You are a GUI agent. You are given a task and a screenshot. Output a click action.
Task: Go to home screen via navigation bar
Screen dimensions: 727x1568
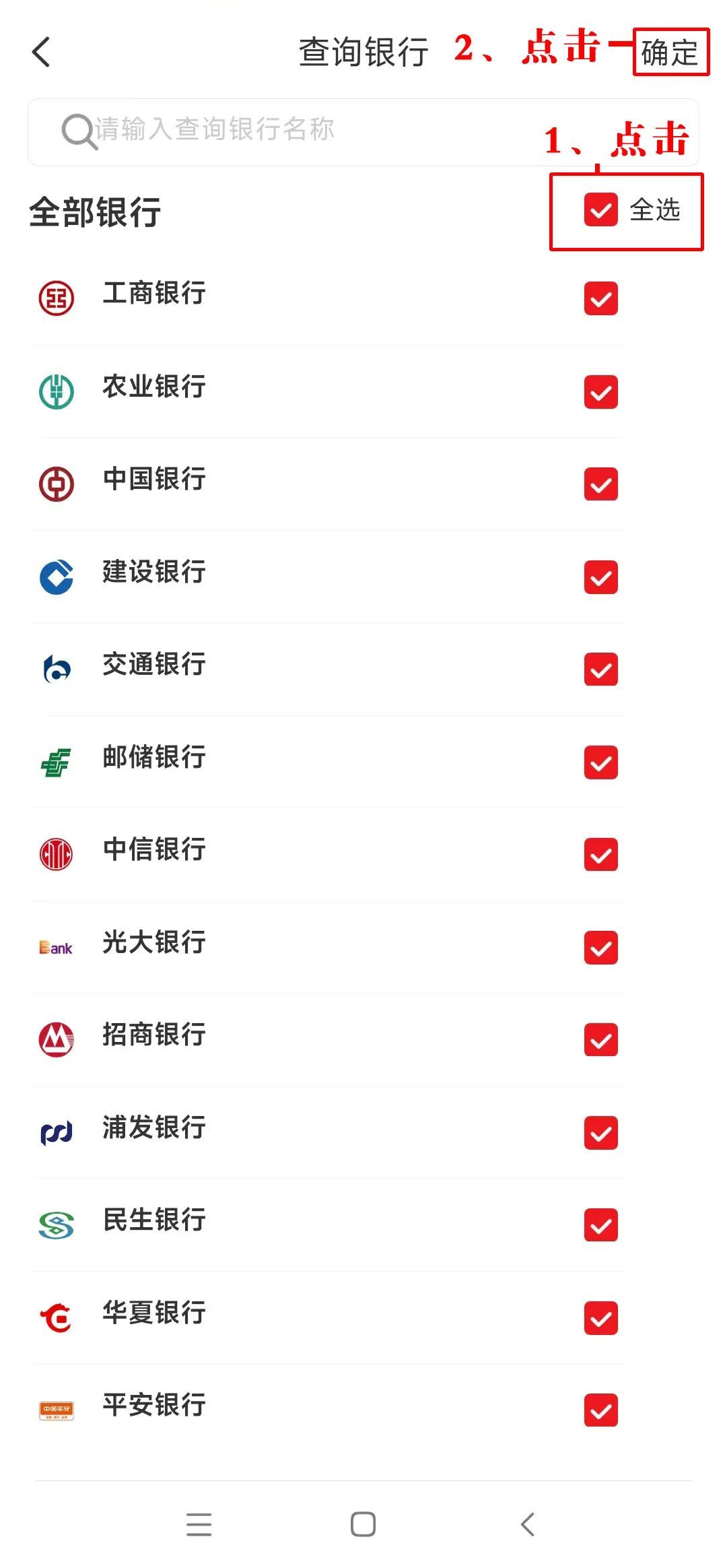pyautogui.click(x=363, y=1524)
